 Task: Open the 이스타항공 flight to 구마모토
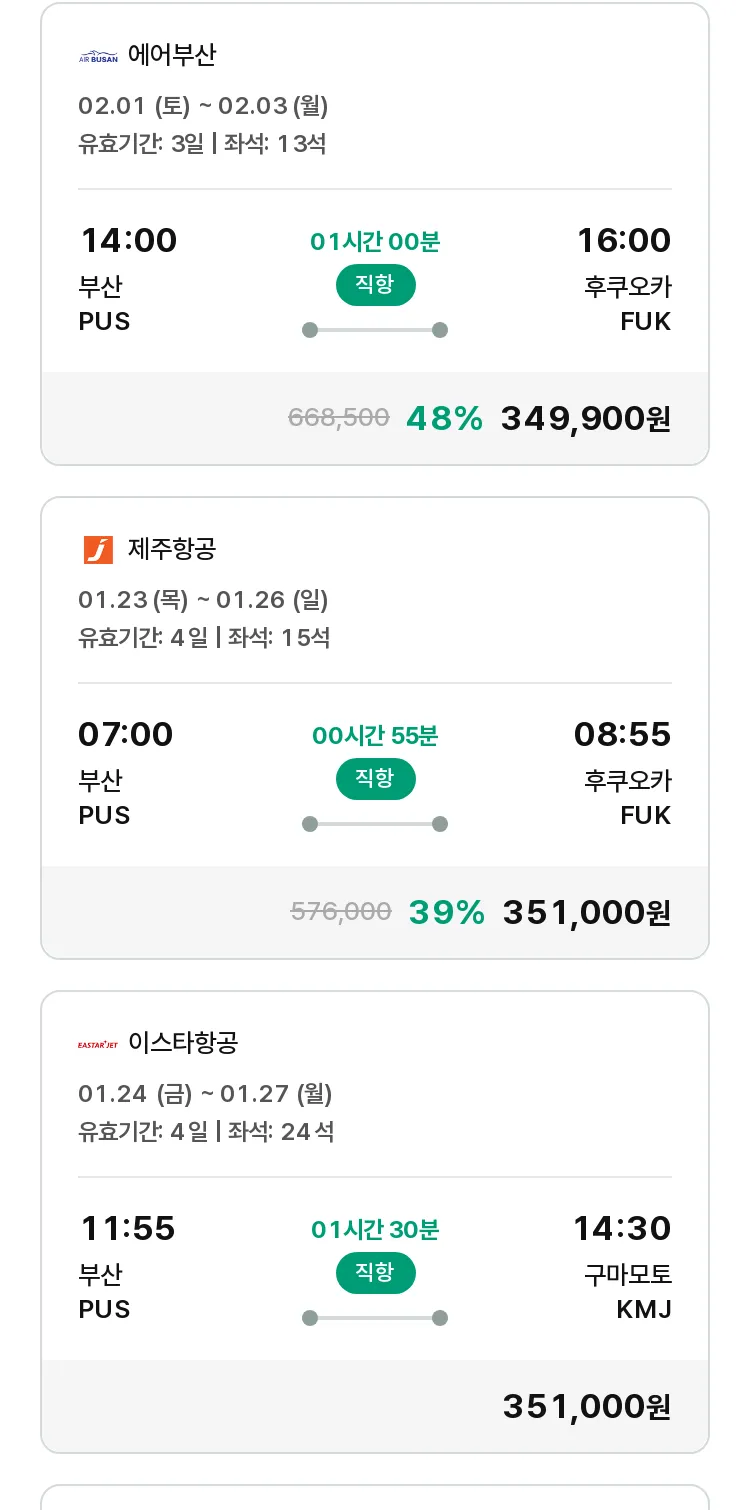pyautogui.click(x=375, y=1222)
